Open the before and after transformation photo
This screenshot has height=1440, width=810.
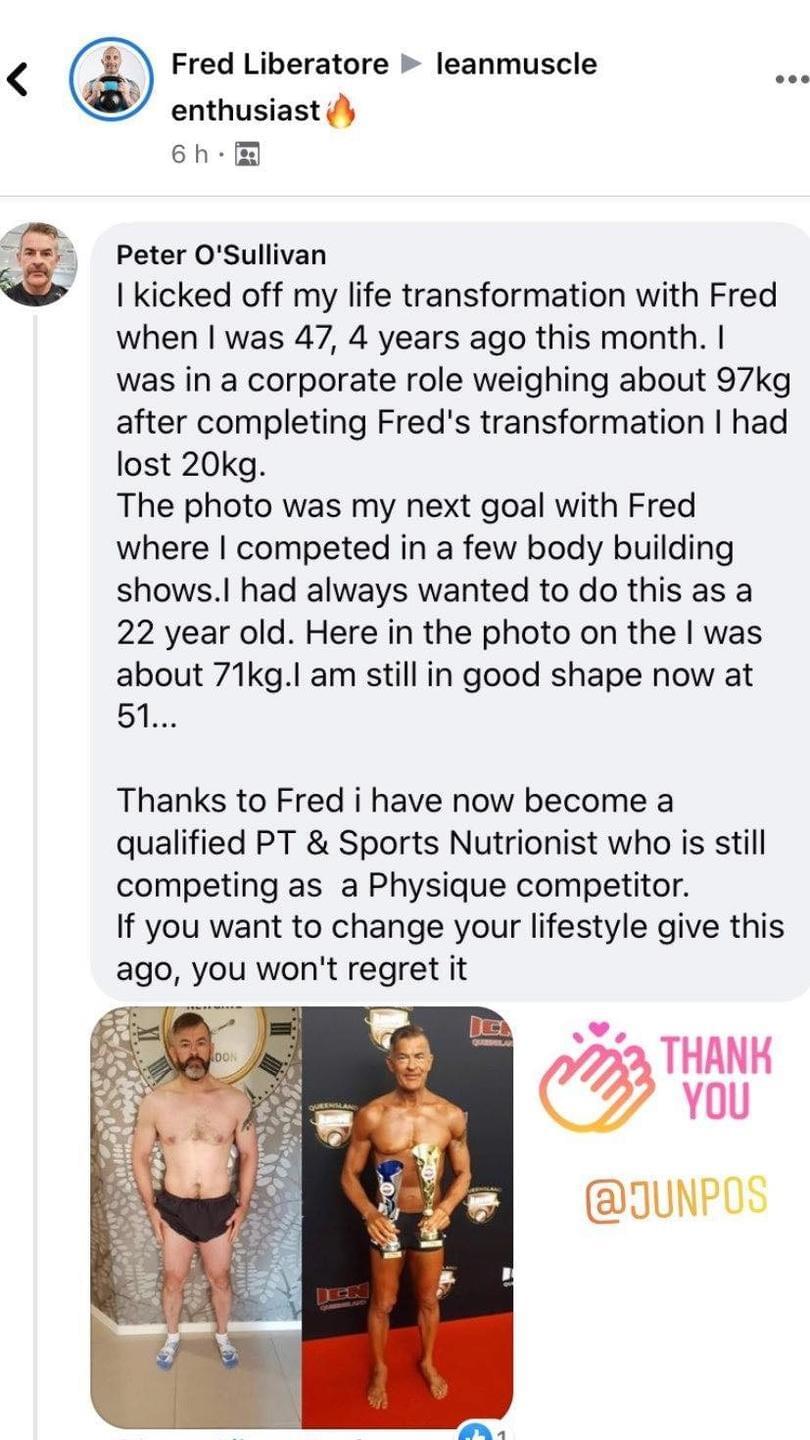[301, 1216]
